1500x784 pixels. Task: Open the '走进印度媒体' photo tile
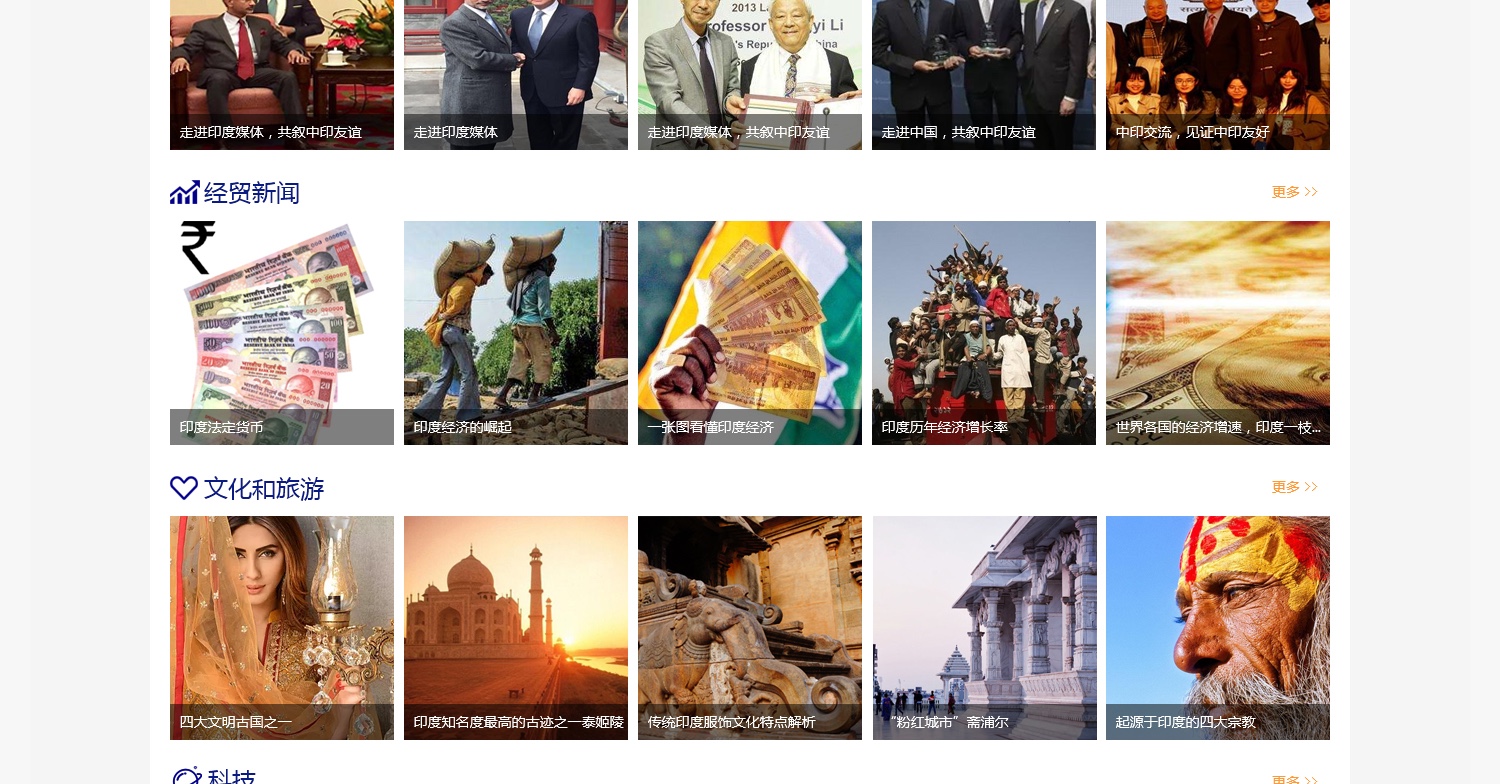pos(515,75)
